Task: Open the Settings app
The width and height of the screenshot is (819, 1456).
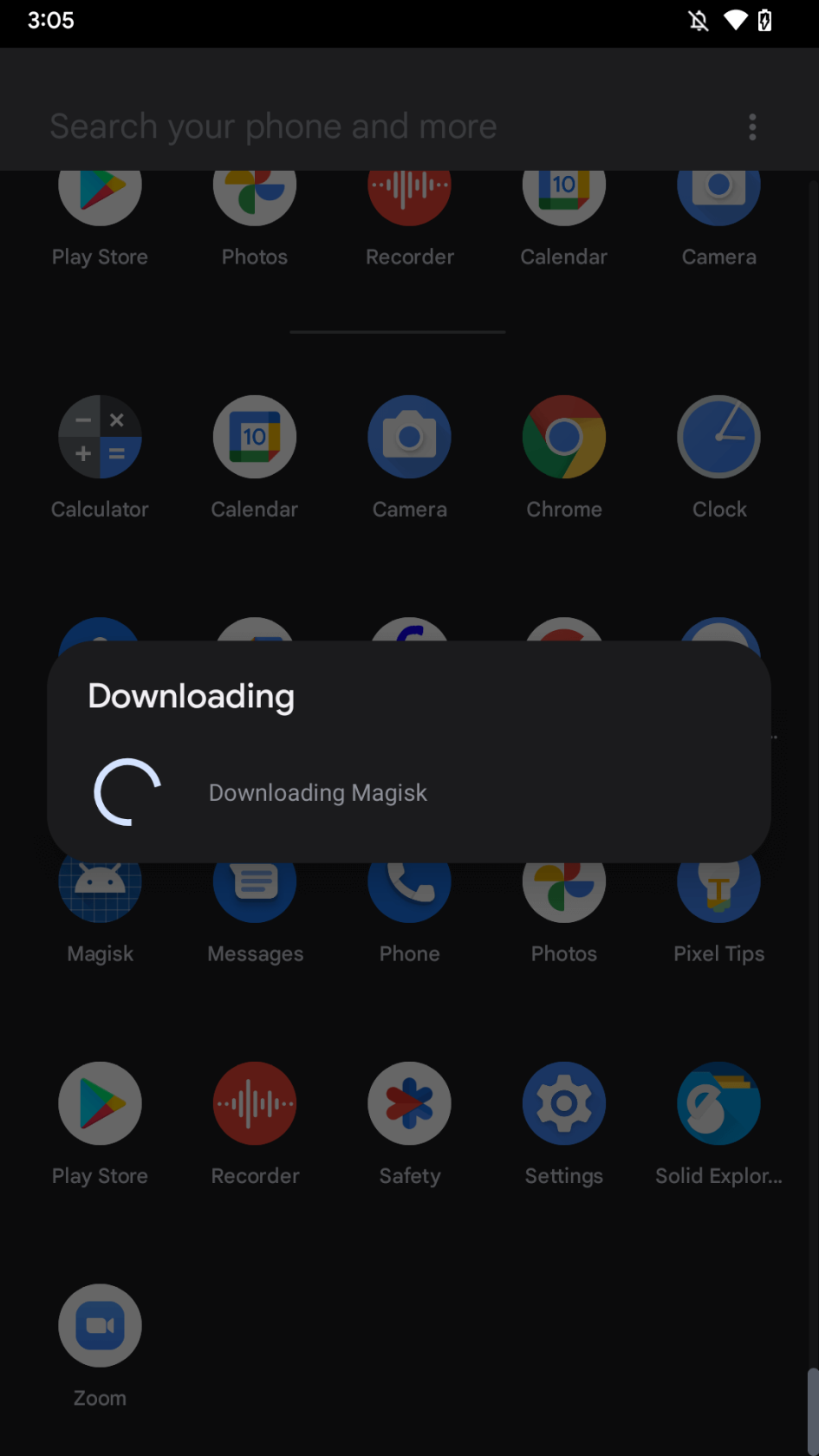Action: coord(564,1104)
